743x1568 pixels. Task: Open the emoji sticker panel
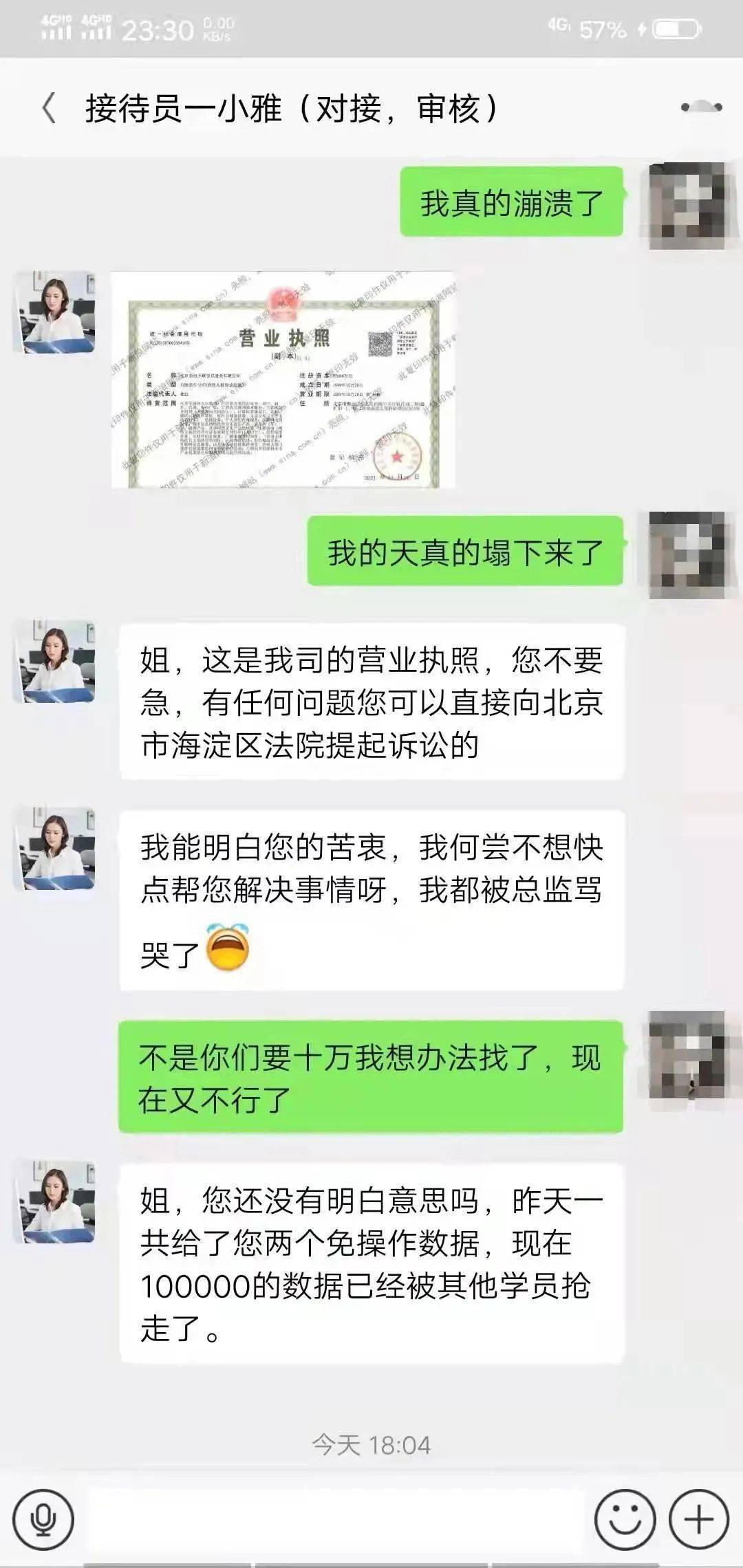click(625, 1519)
